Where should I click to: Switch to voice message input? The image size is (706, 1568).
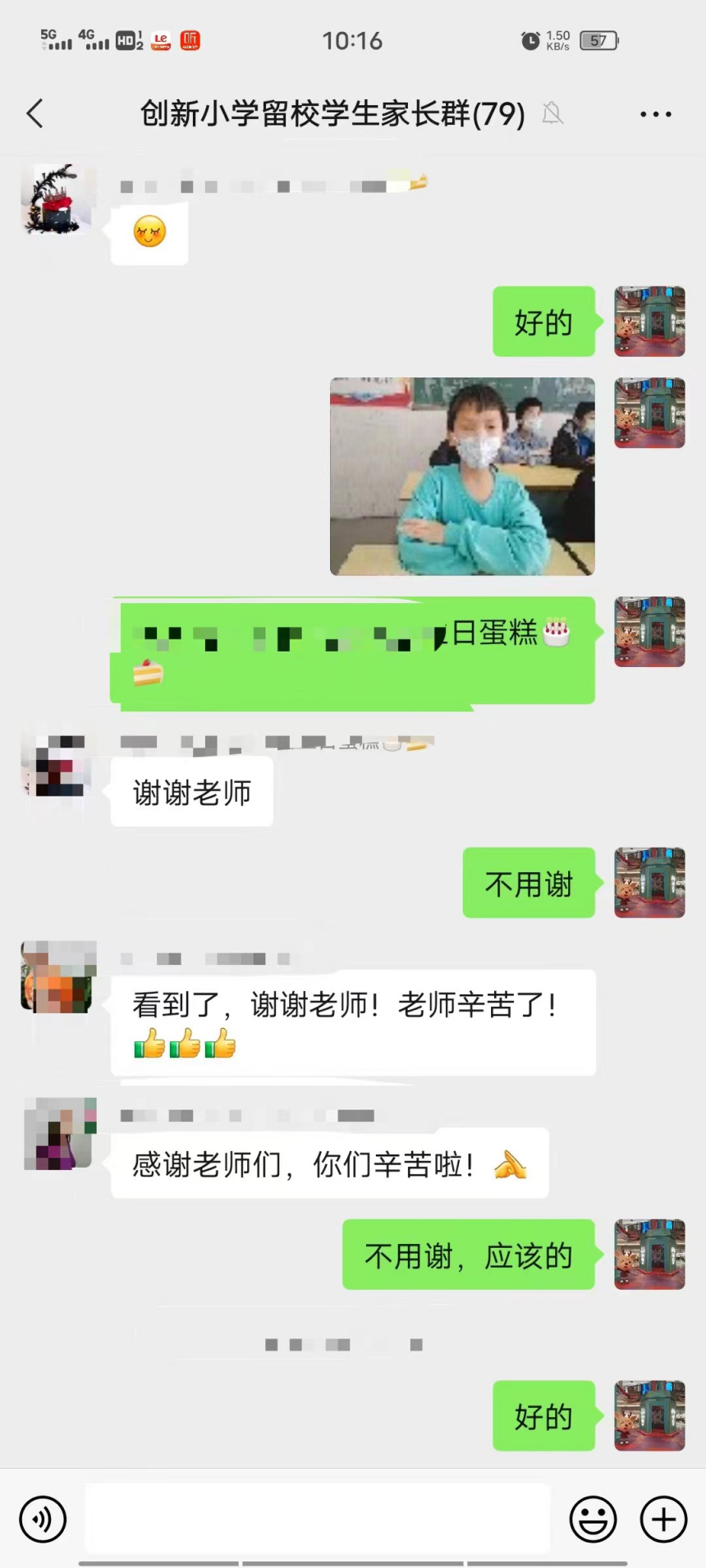point(43,1519)
